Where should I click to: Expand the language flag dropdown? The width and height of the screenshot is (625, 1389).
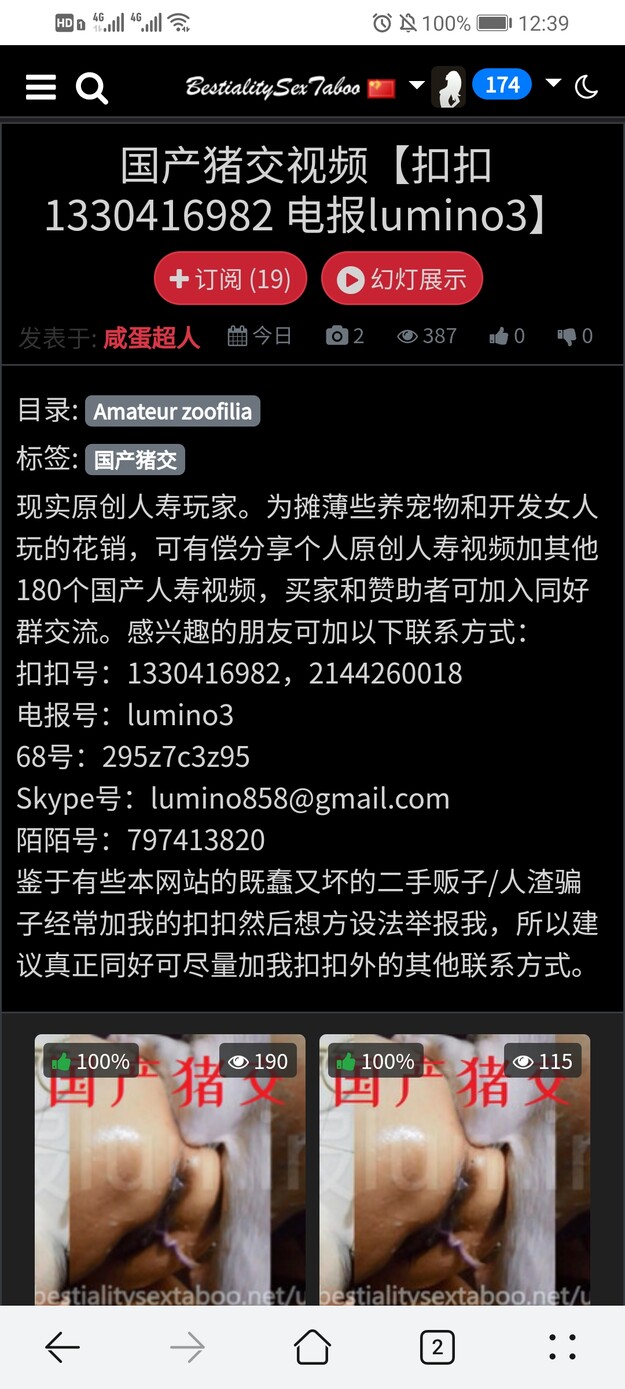pos(416,86)
